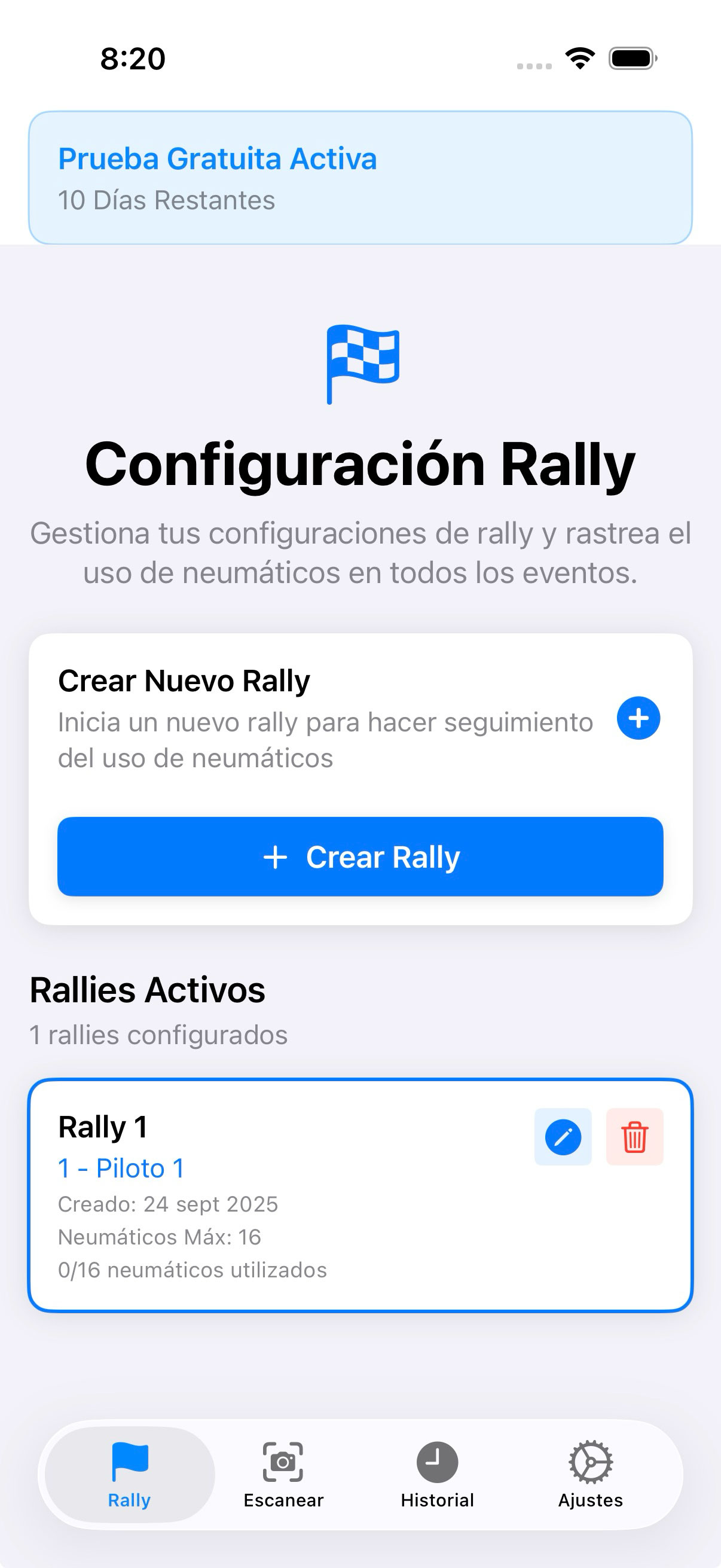Tap the blue plus circle in Crear Nuevo Rally
Screen dimensions: 721x1568
click(x=638, y=718)
